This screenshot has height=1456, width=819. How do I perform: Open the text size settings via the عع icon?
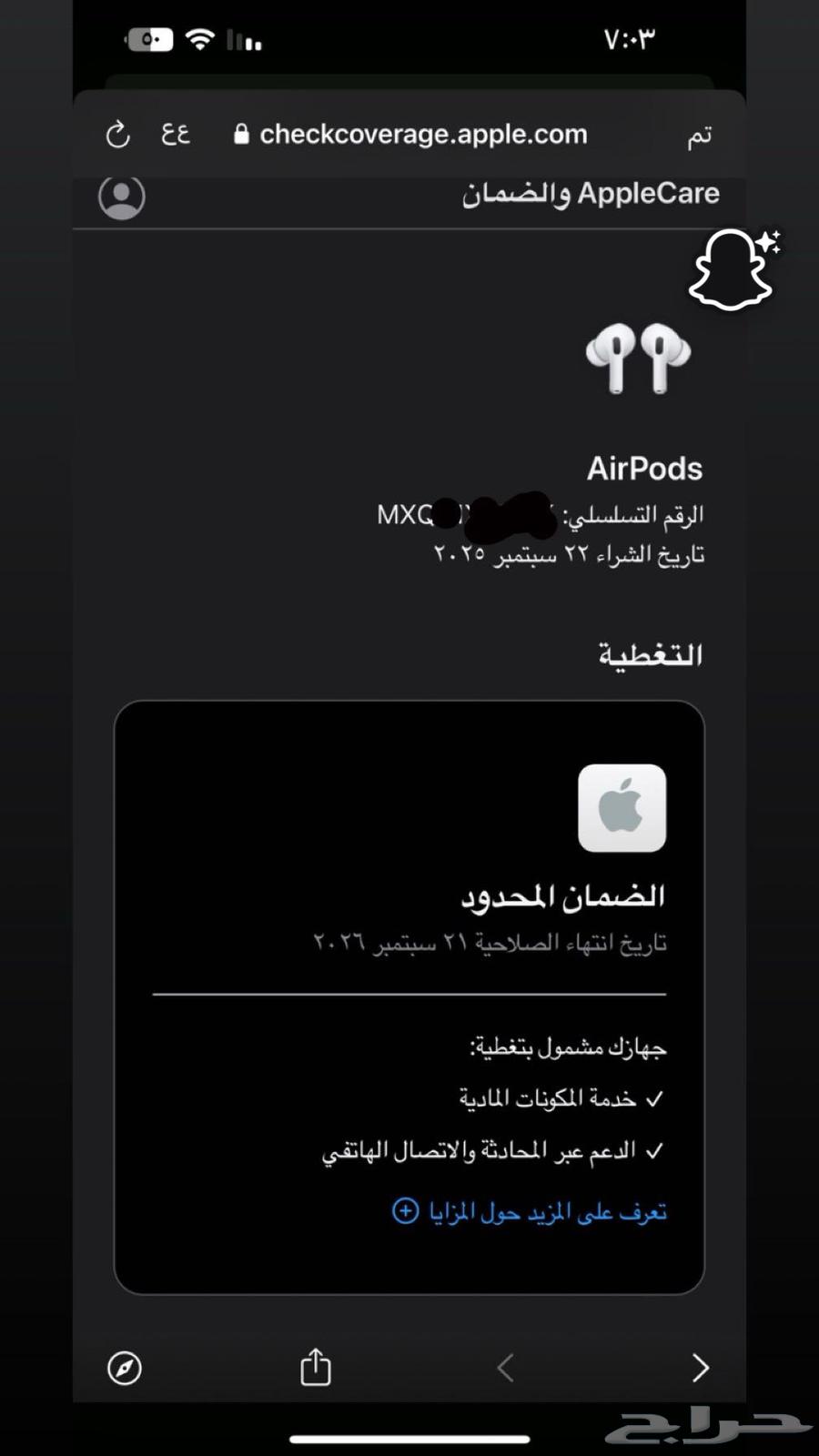[175, 134]
